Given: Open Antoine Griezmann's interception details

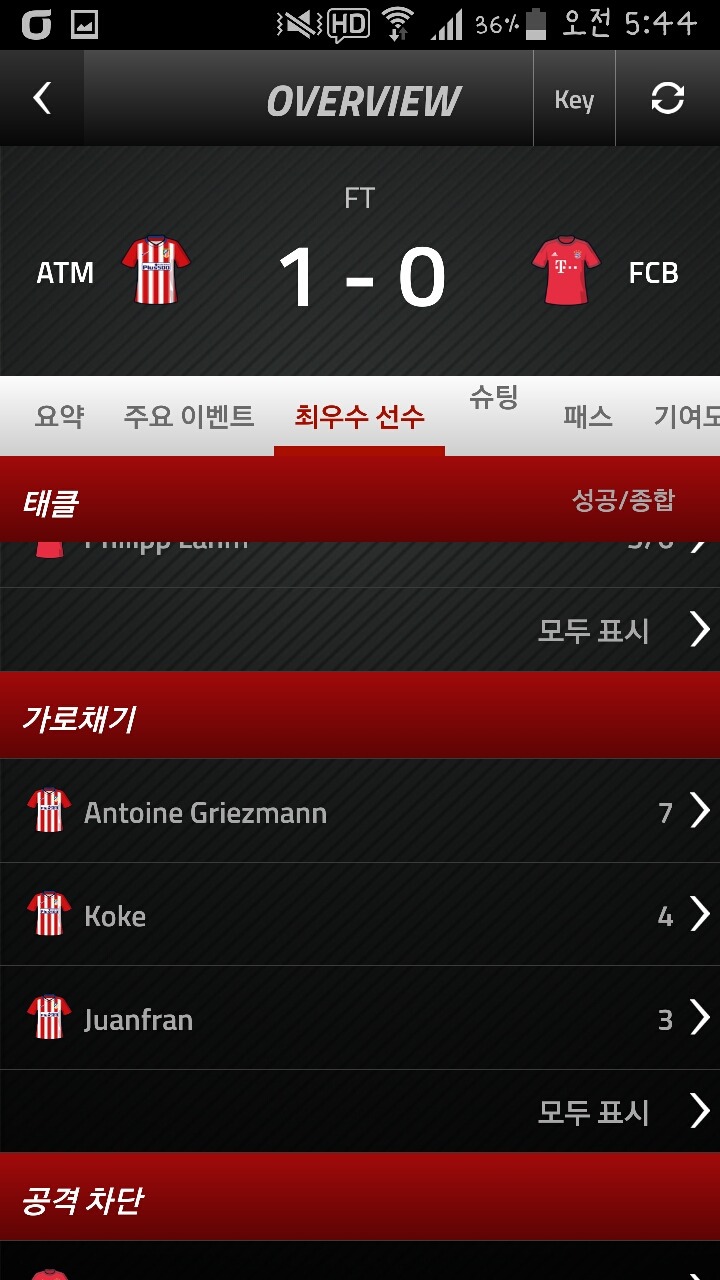Looking at the screenshot, I should 360,811.
